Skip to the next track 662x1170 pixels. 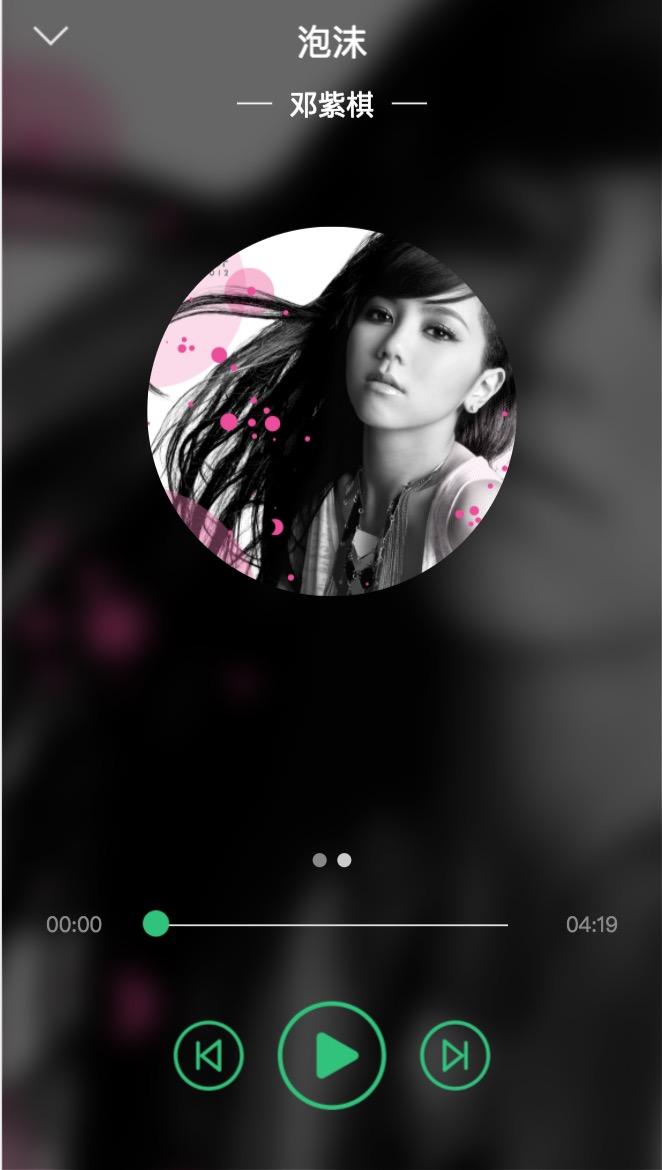tap(455, 1055)
